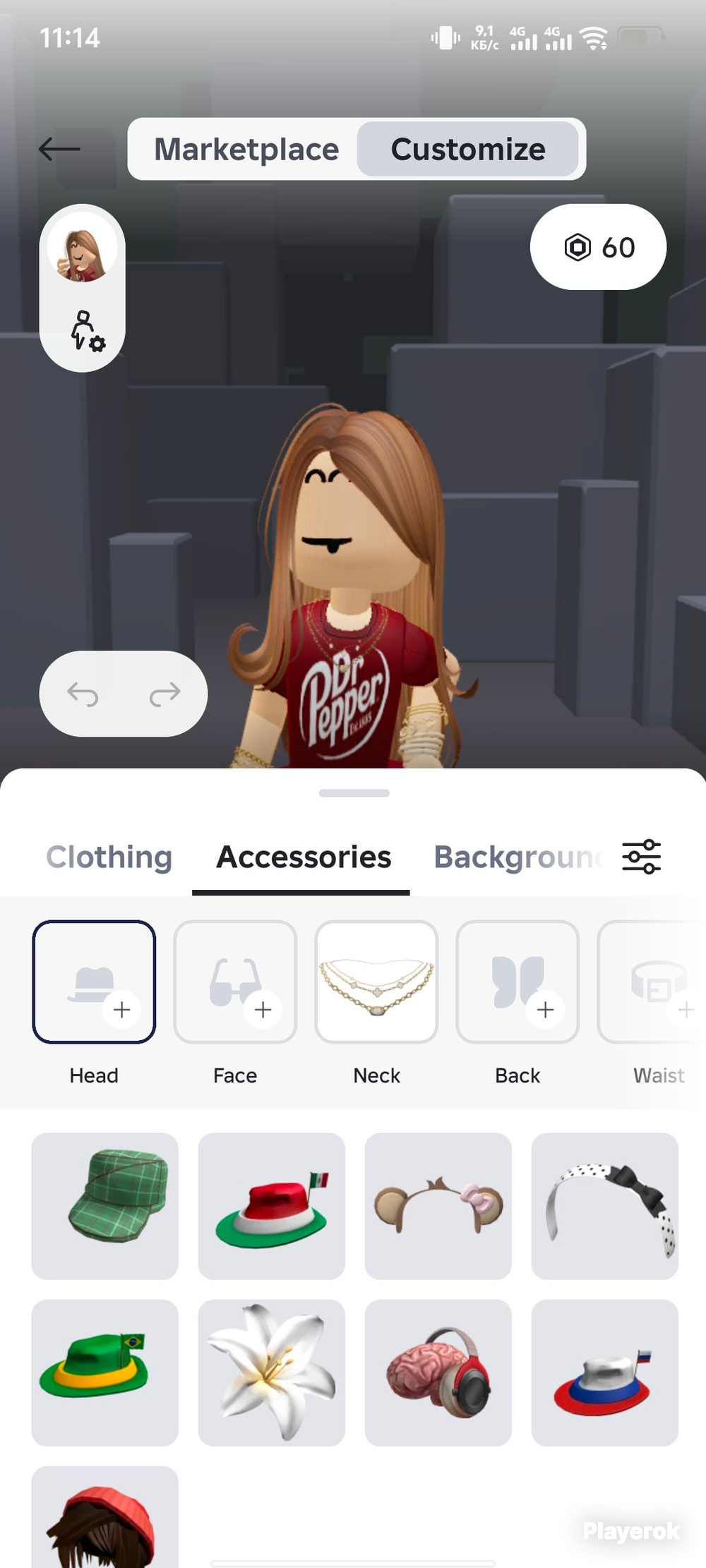This screenshot has width=706, height=1568.
Task: Undo the last avatar change
Action: [x=83, y=694]
